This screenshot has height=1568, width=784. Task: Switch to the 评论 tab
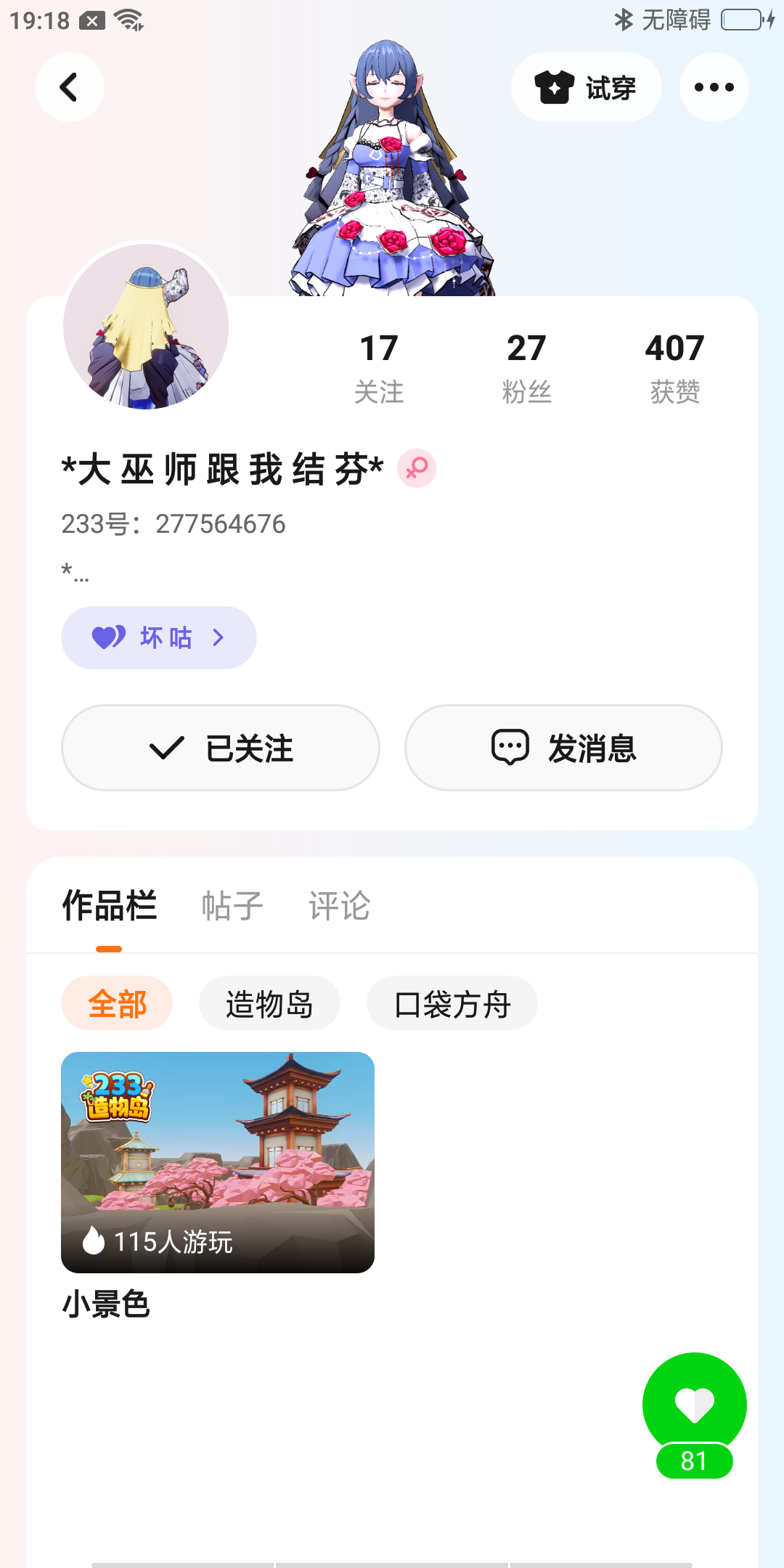click(339, 906)
